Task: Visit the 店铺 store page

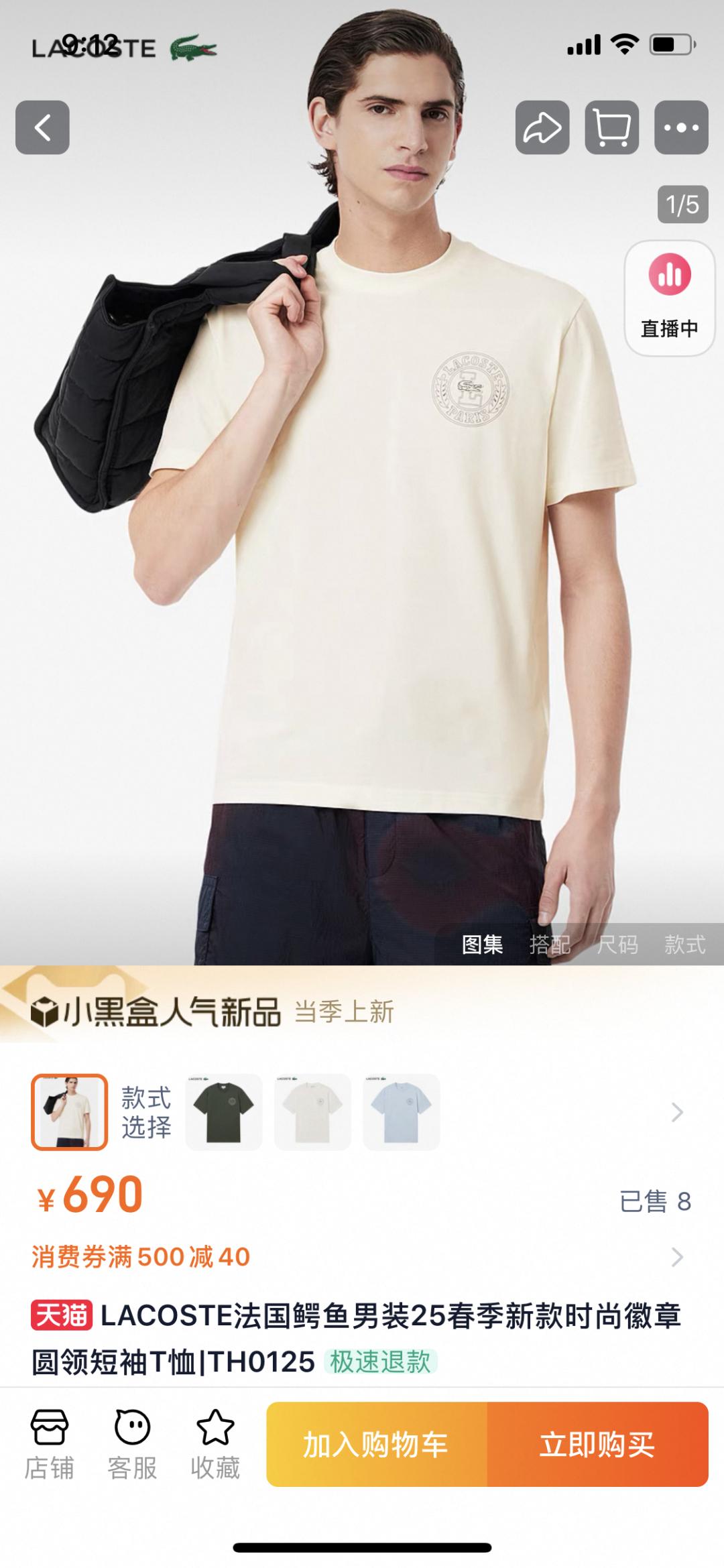Action: tap(49, 1444)
